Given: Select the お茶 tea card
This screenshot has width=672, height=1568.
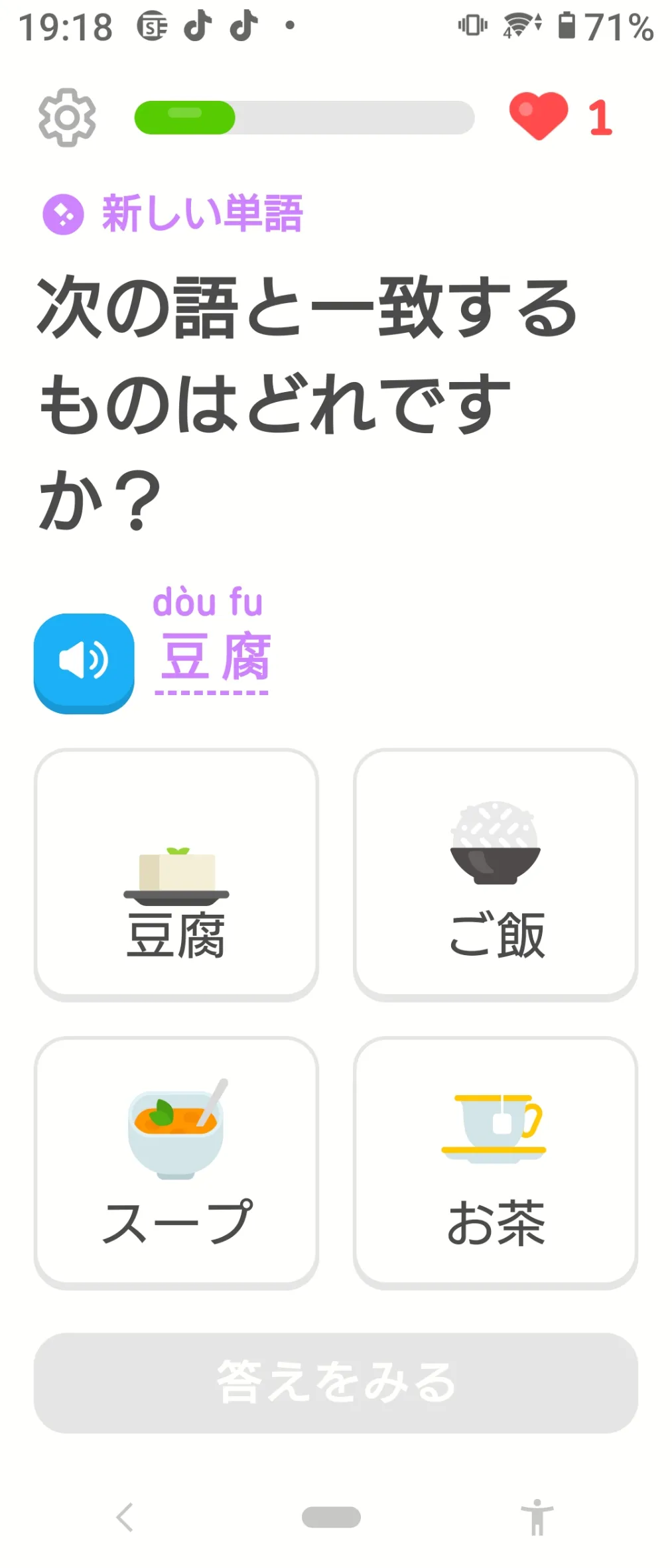Looking at the screenshot, I should pos(496,1162).
